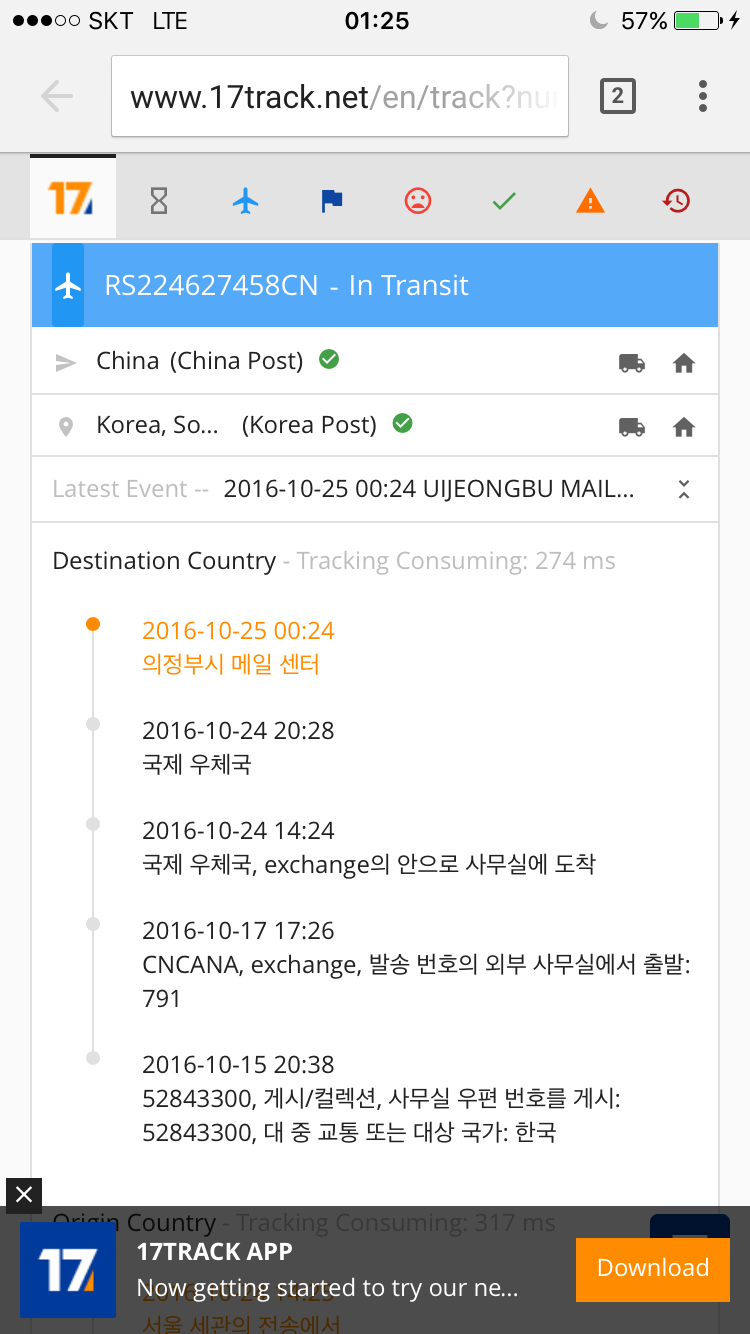The height and width of the screenshot is (1334, 750).
Task: Download the 17TRACK app
Action: pos(653,1268)
